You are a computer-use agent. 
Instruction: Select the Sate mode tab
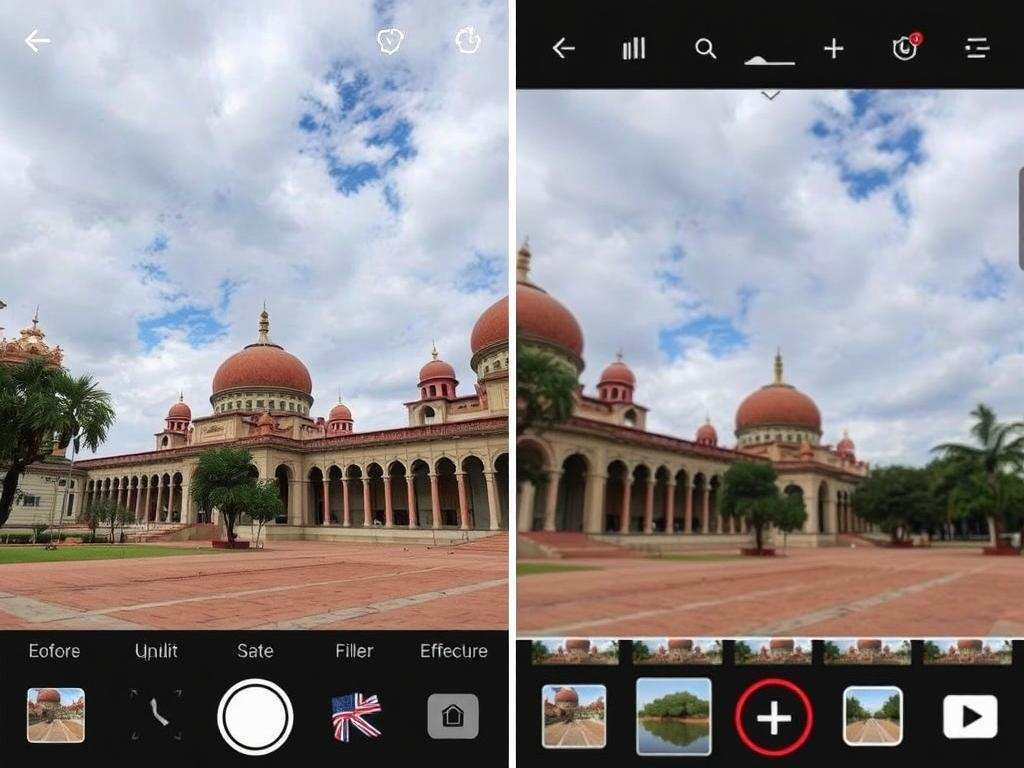point(255,651)
